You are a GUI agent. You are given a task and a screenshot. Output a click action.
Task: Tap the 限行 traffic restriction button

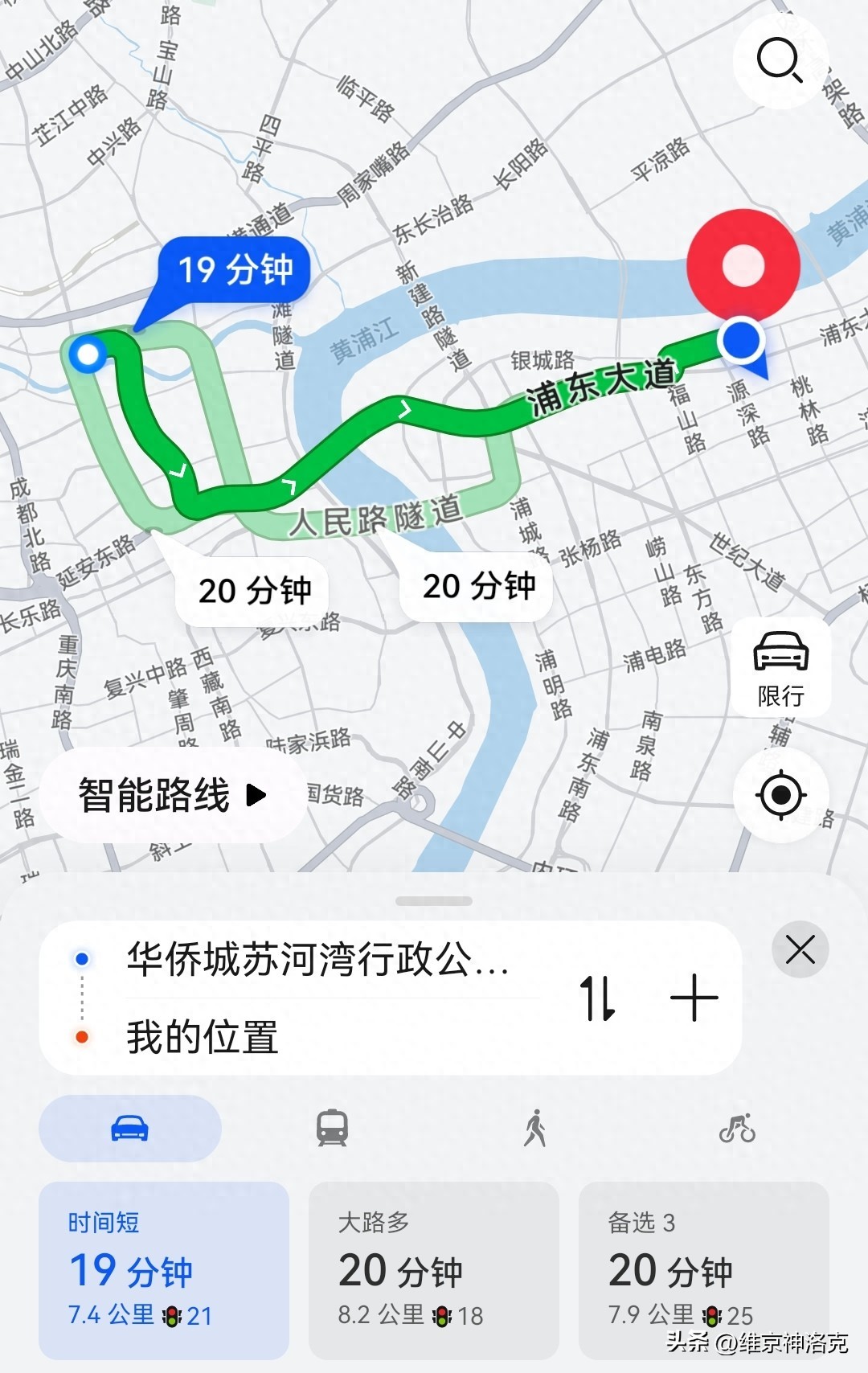(780, 666)
